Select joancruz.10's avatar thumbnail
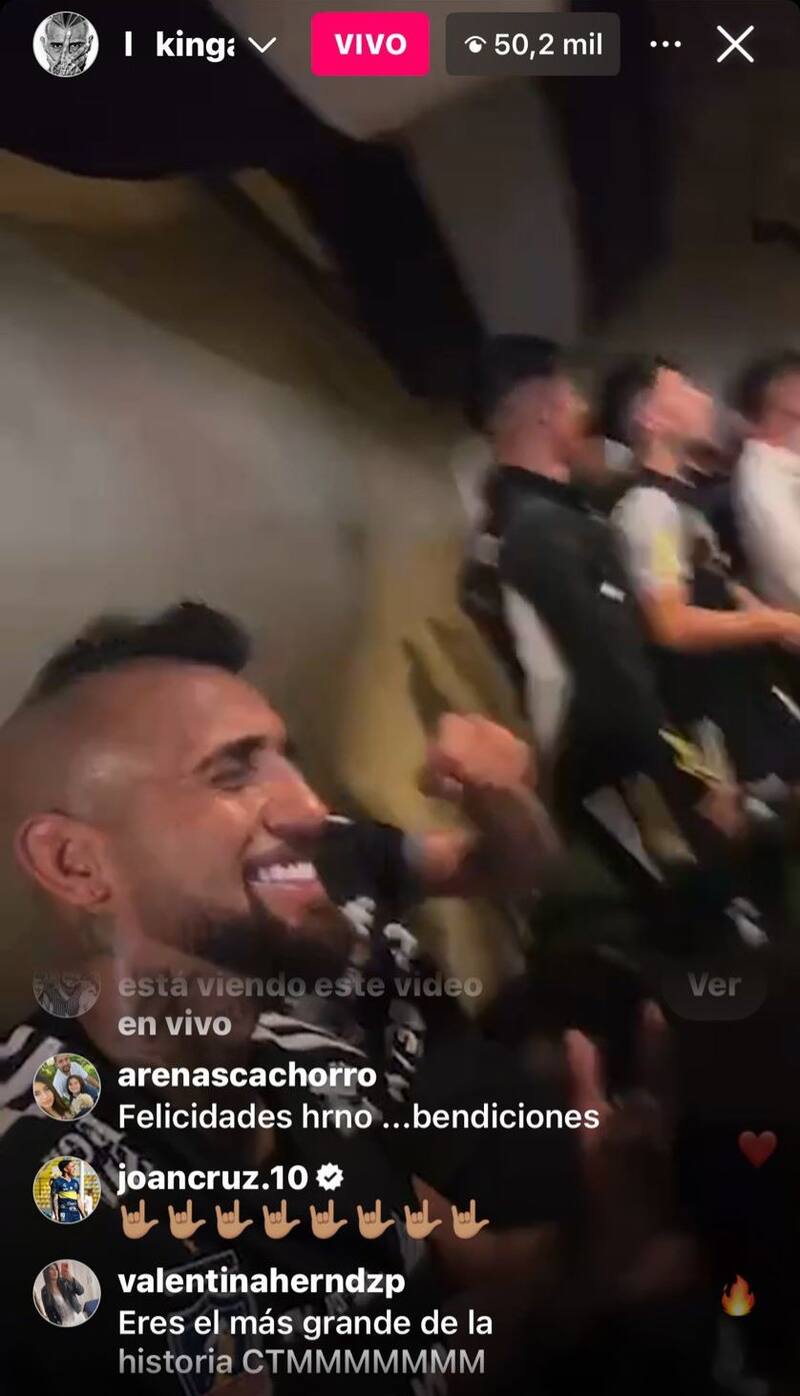 tap(64, 1192)
